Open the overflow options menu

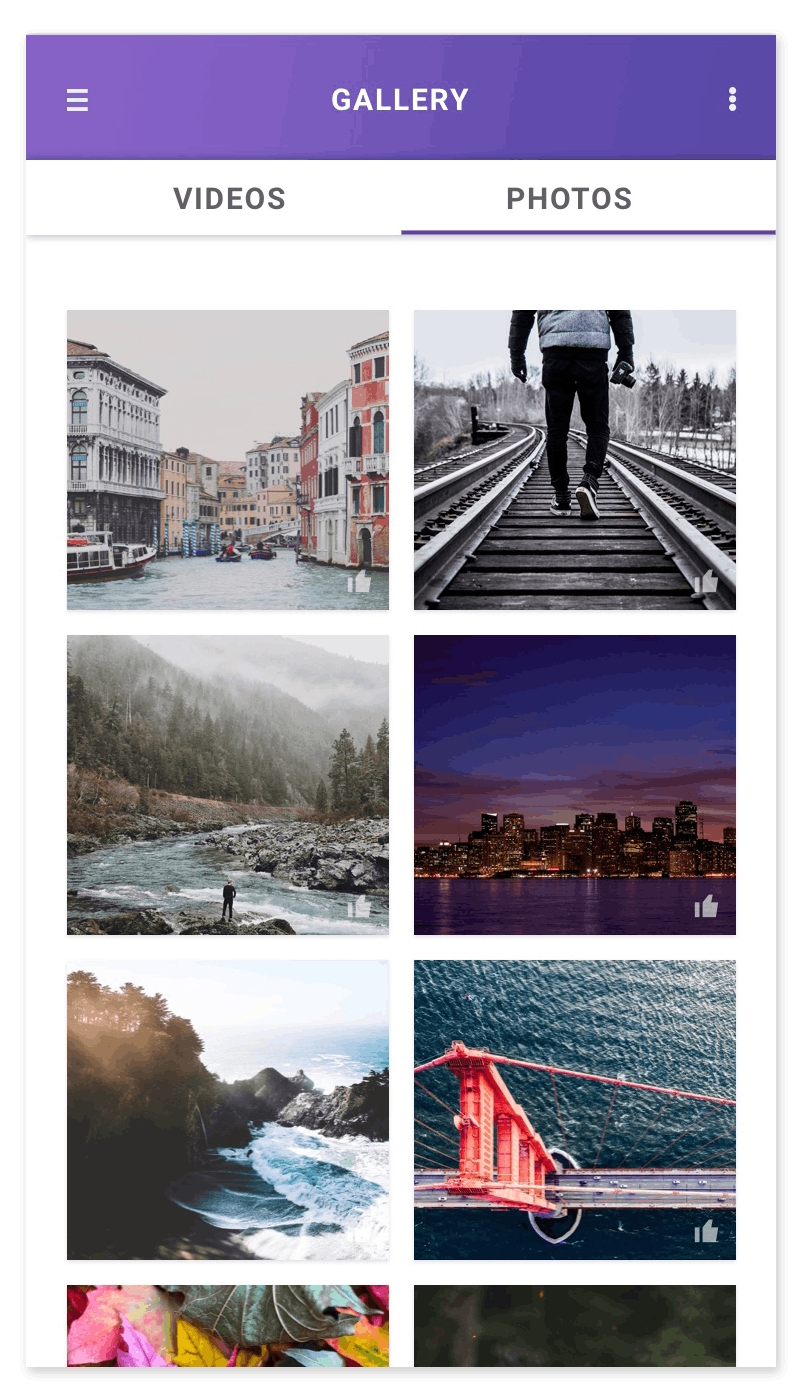click(733, 99)
